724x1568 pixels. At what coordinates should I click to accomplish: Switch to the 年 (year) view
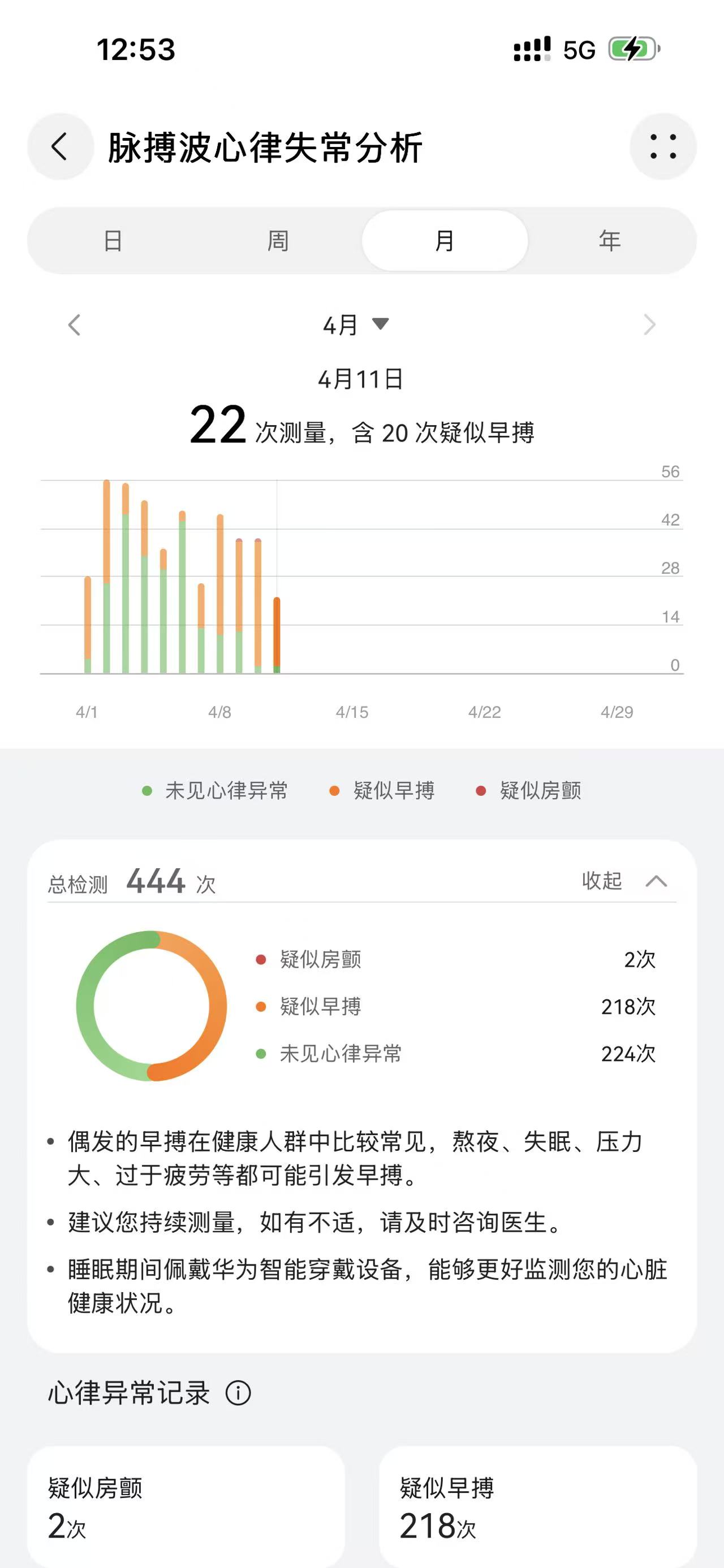pos(610,241)
